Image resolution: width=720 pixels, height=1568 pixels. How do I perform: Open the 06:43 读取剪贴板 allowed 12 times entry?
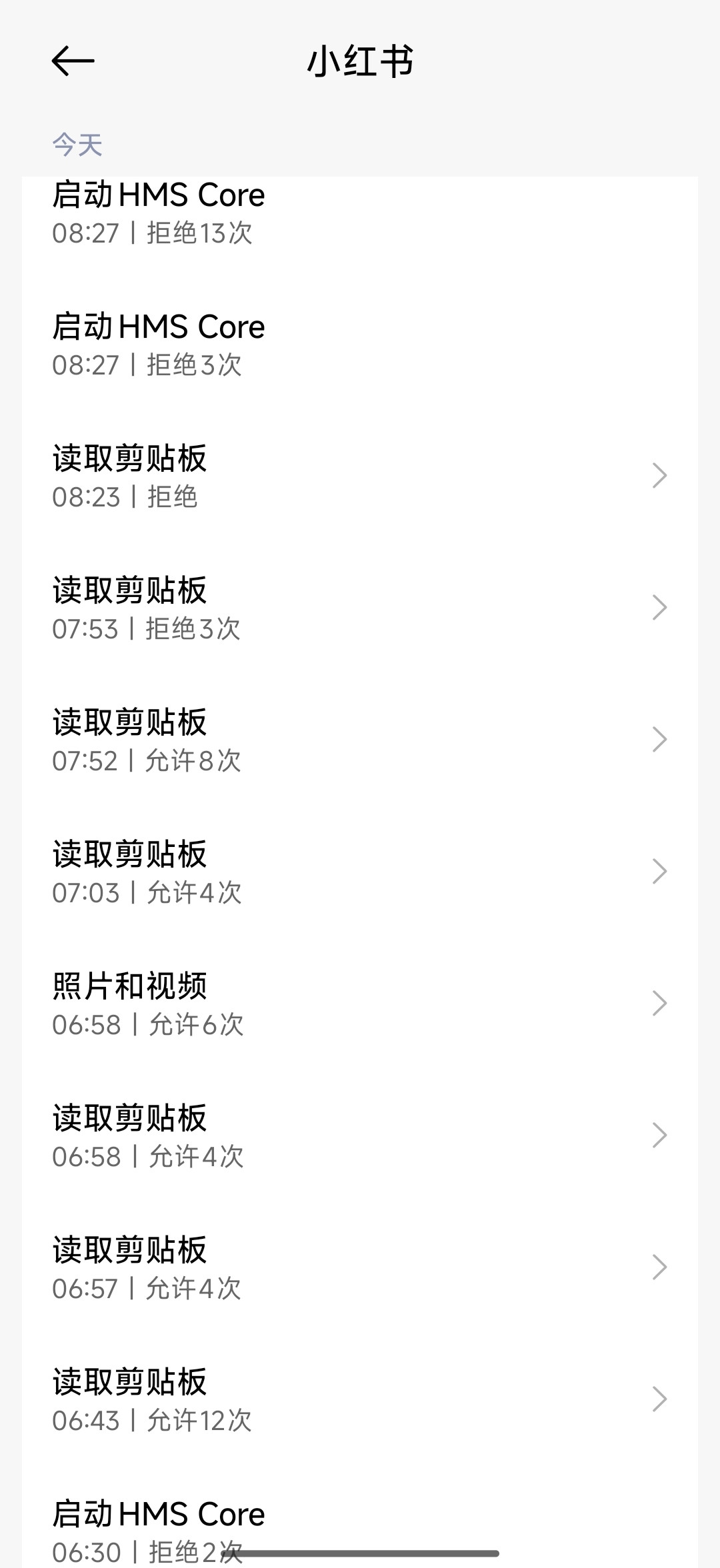pos(360,1399)
